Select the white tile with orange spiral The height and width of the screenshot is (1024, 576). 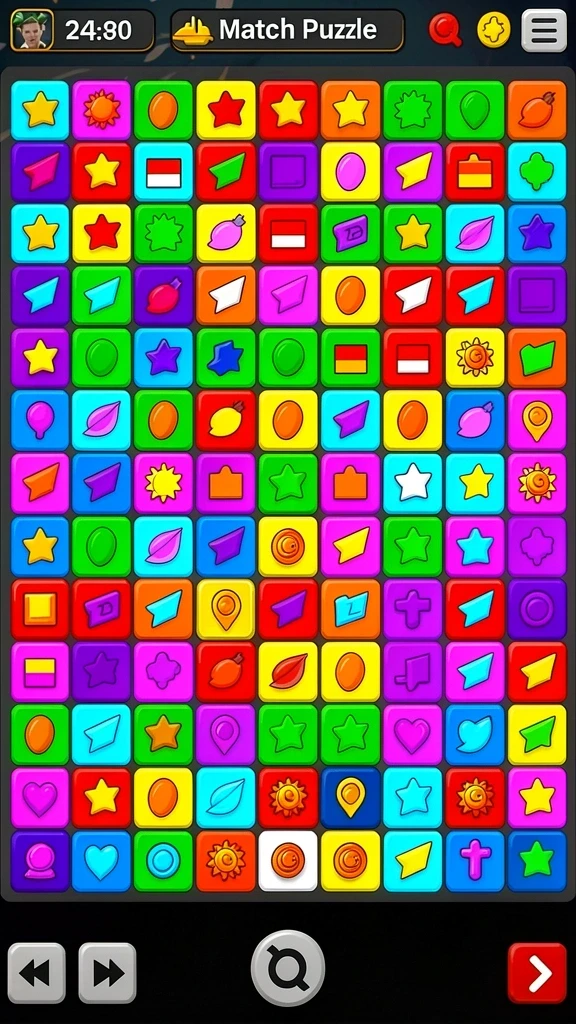(x=288, y=861)
